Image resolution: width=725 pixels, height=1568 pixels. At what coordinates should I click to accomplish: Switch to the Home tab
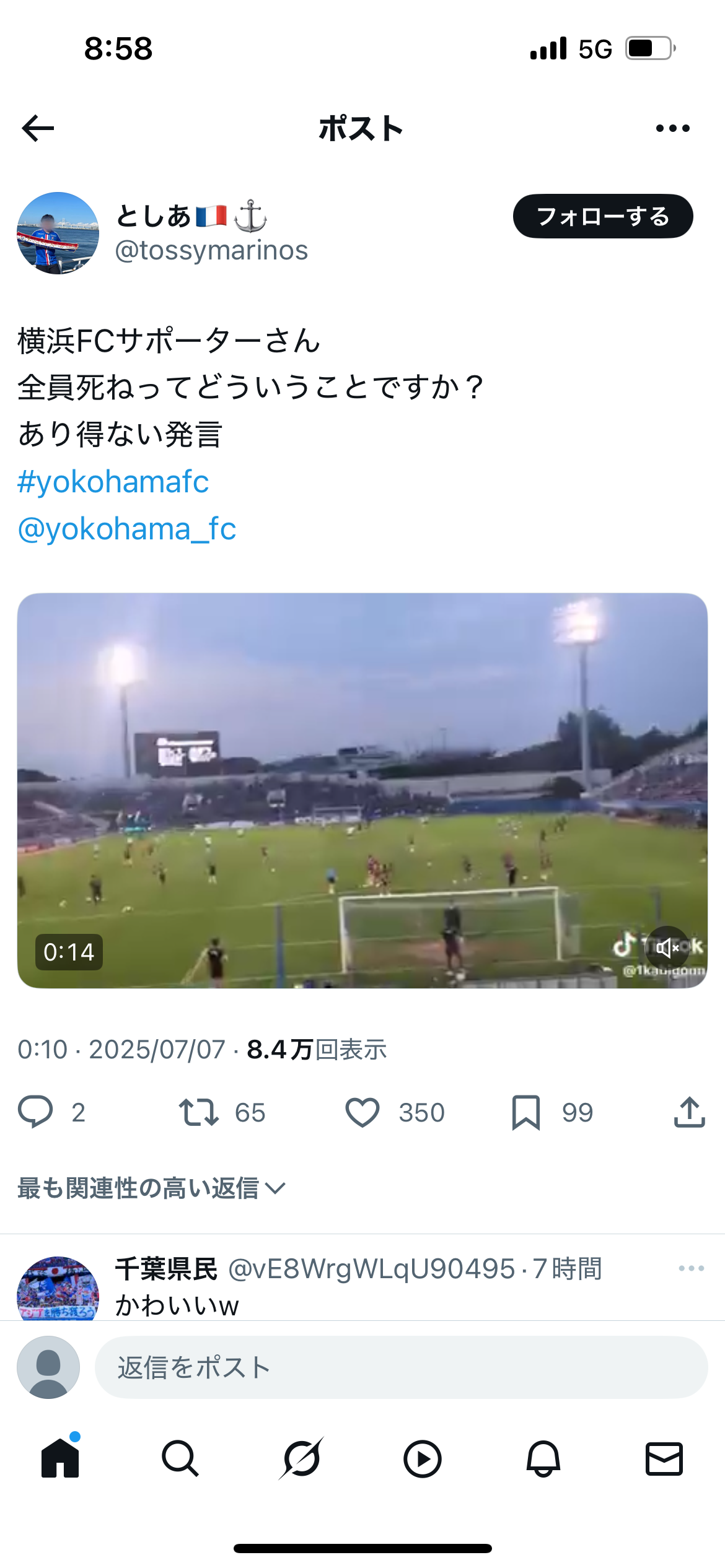click(60, 1458)
